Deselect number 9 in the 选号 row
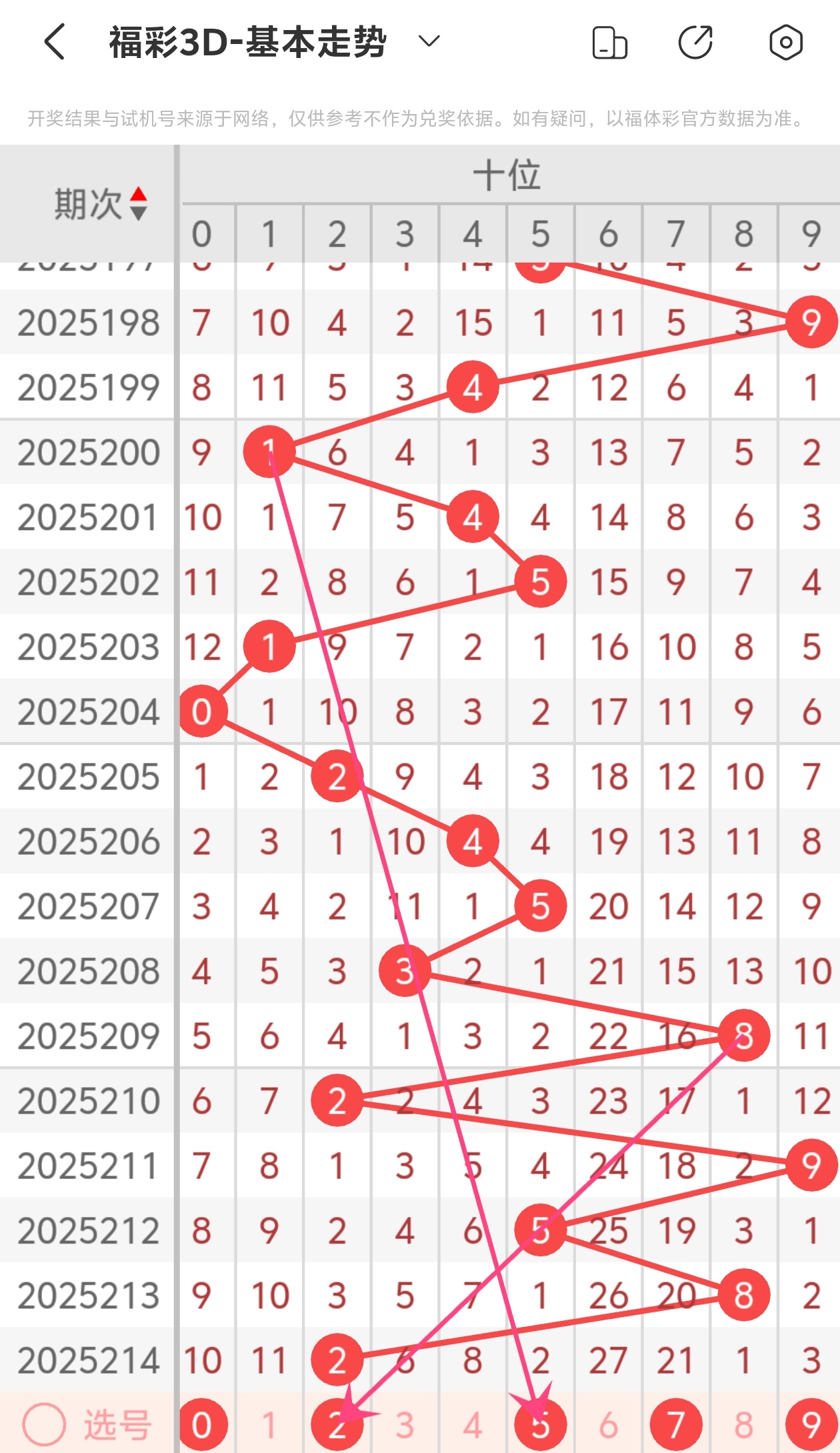Screen dimensions: 840x1453 click(811, 1425)
